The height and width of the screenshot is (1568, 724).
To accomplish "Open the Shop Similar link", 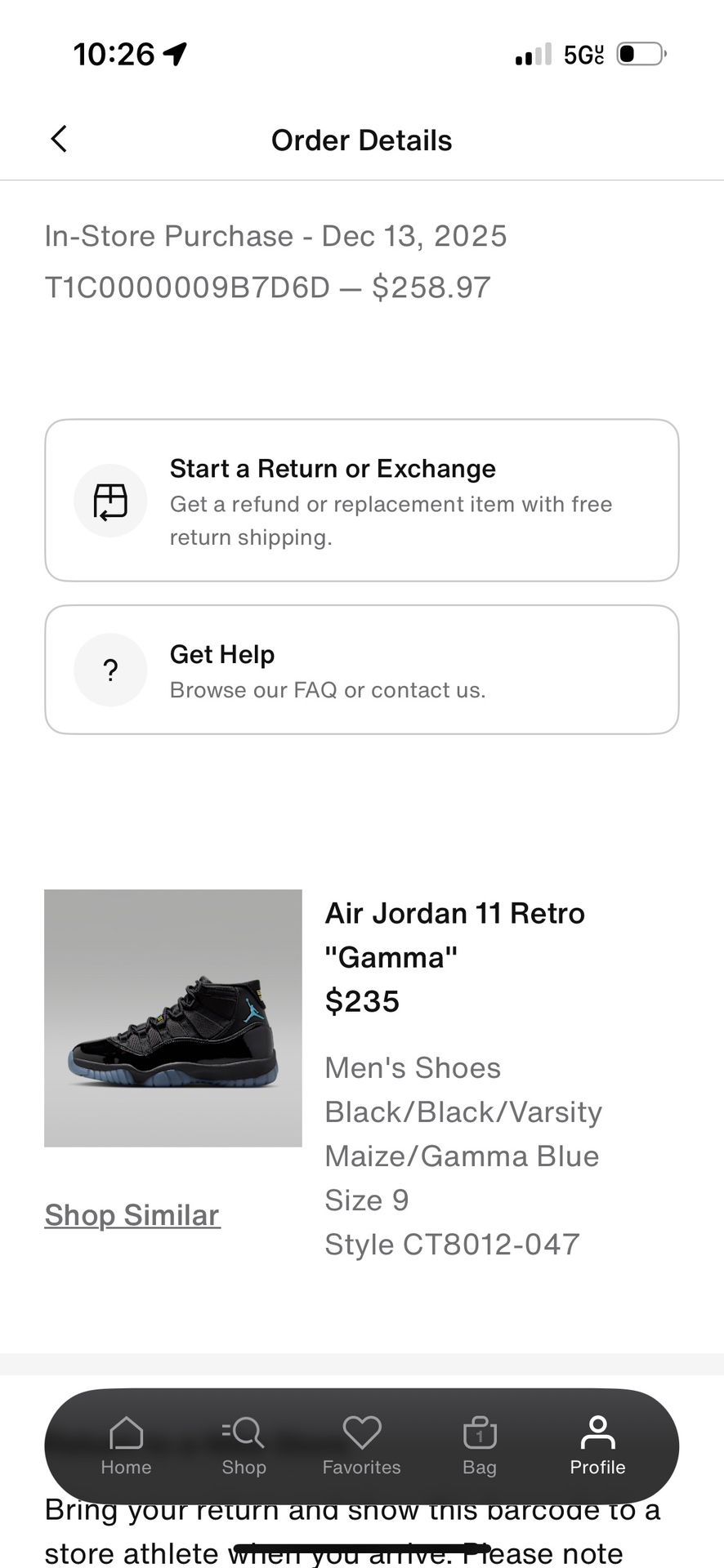I will click(x=132, y=1215).
